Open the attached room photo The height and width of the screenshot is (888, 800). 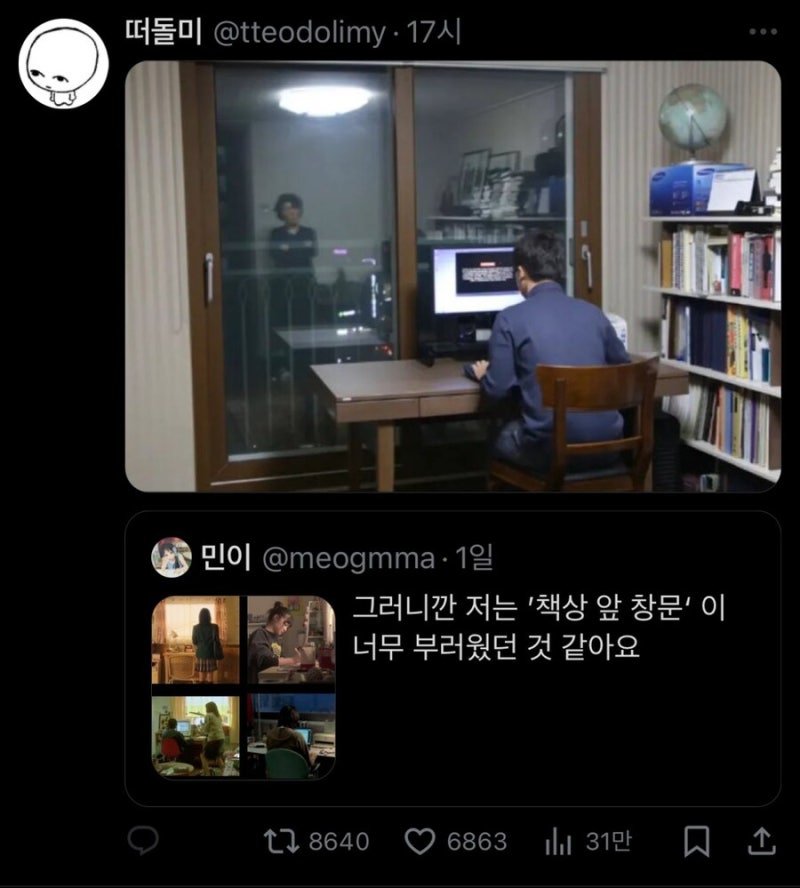pos(452,276)
